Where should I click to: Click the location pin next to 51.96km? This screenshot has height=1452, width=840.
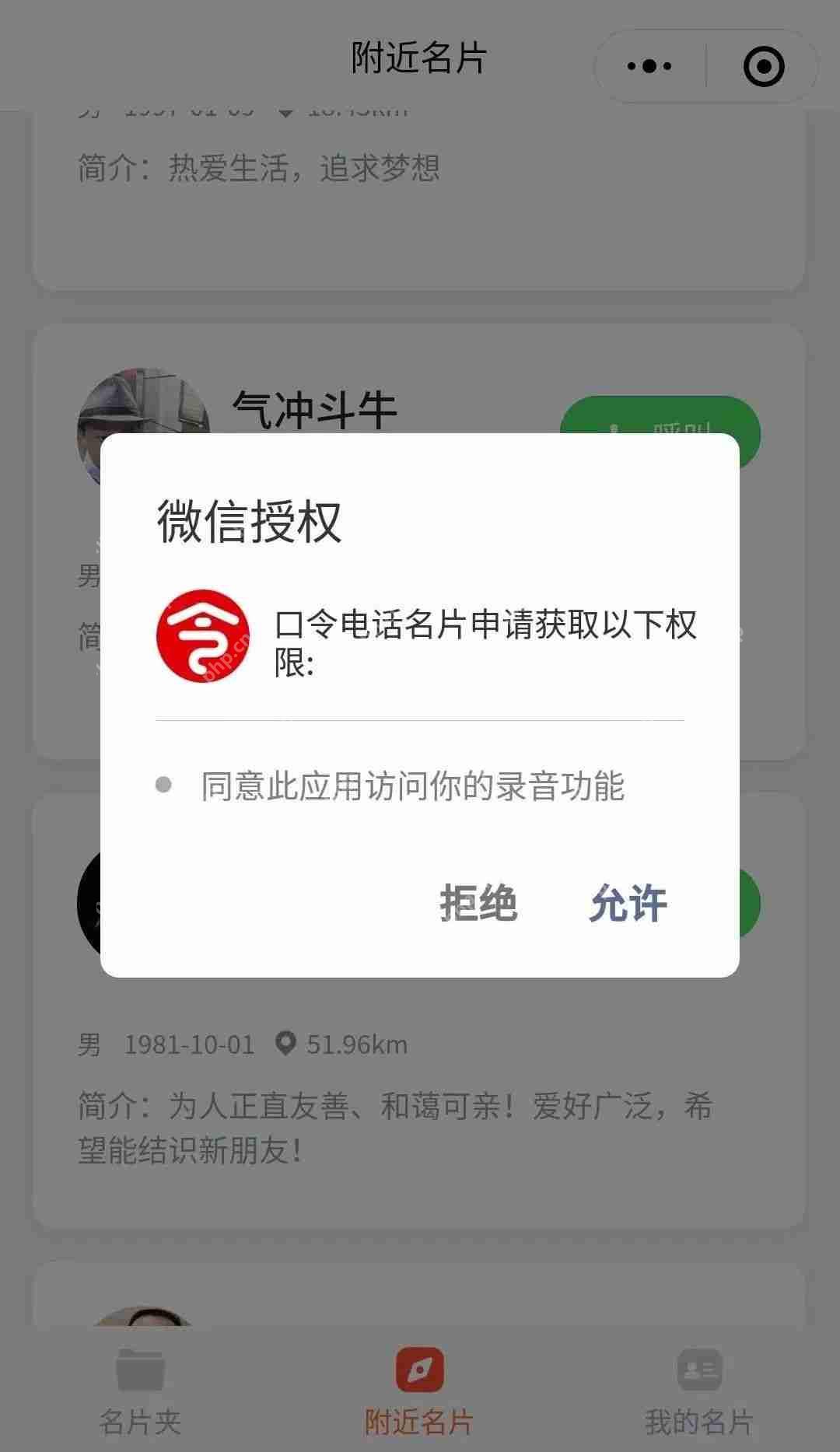288,1044
